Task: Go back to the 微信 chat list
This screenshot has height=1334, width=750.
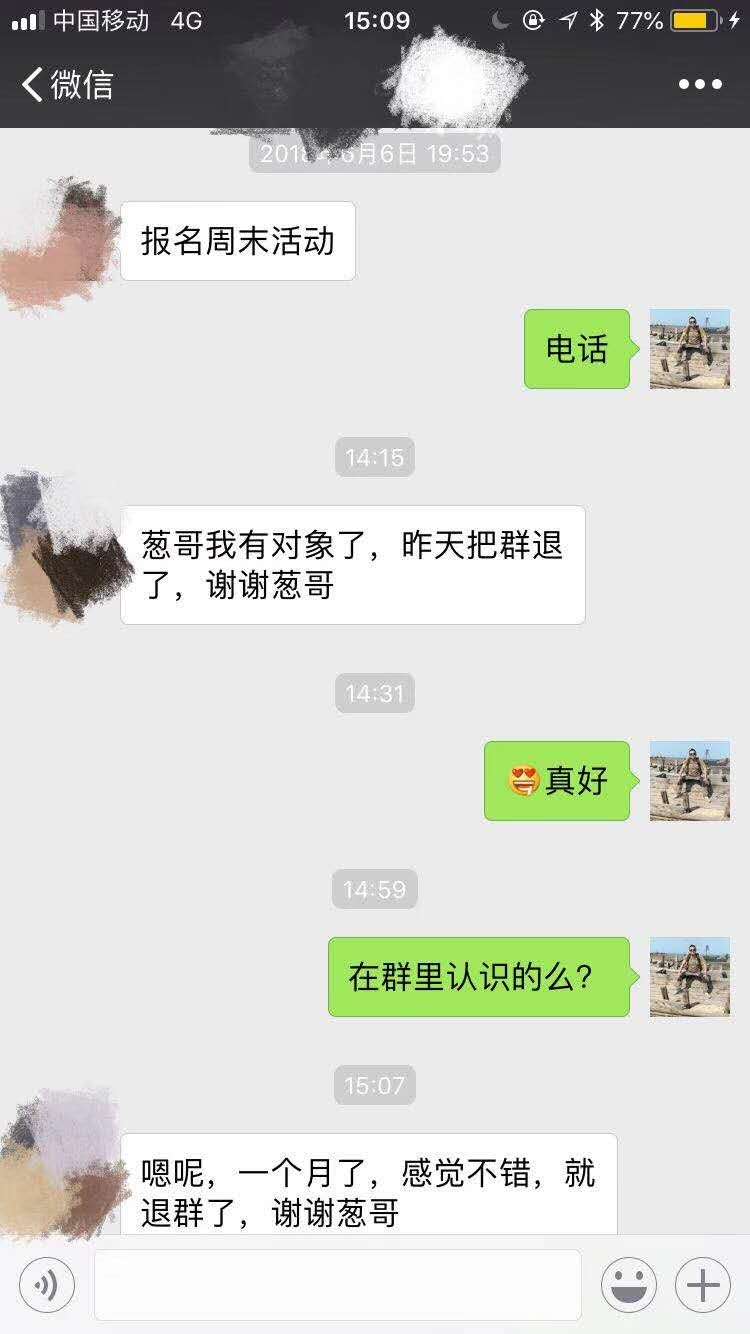Action: click(x=66, y=85)
